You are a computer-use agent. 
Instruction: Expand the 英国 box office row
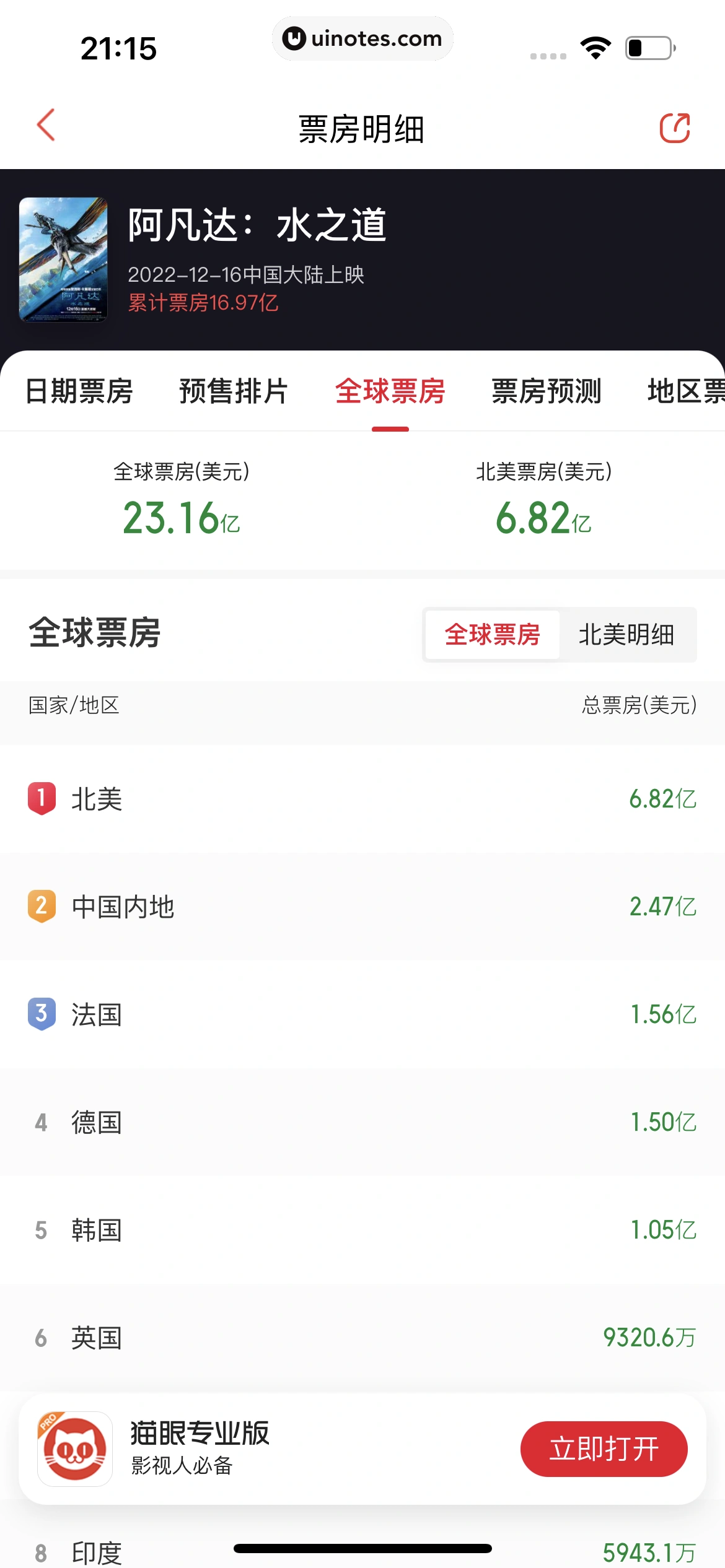(362, 1339)
